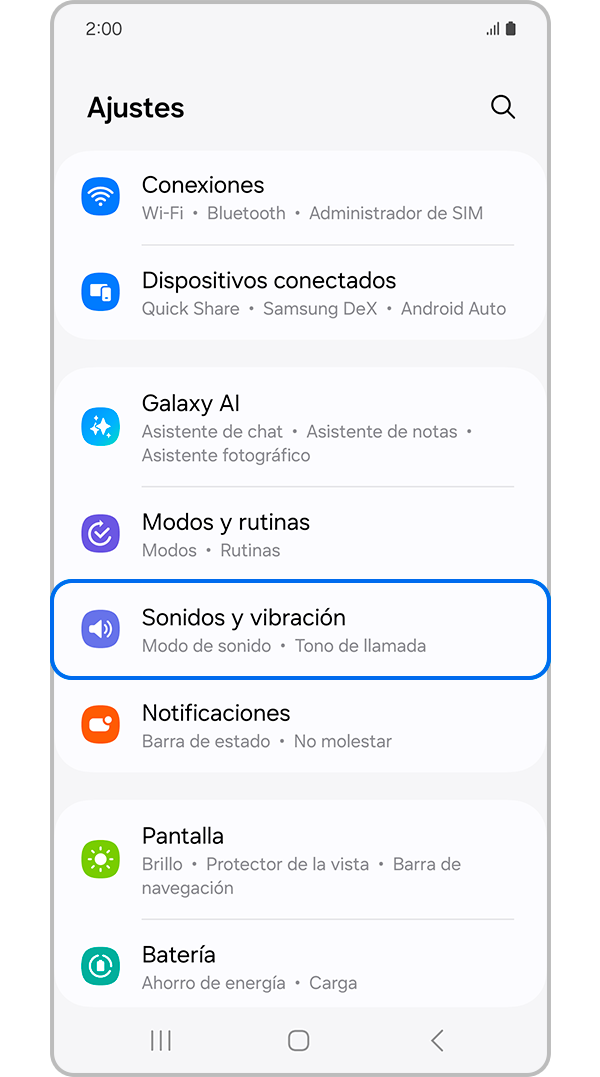Open Modos y rutinas
Screen dimensions: 600x1077
point(300,535)
